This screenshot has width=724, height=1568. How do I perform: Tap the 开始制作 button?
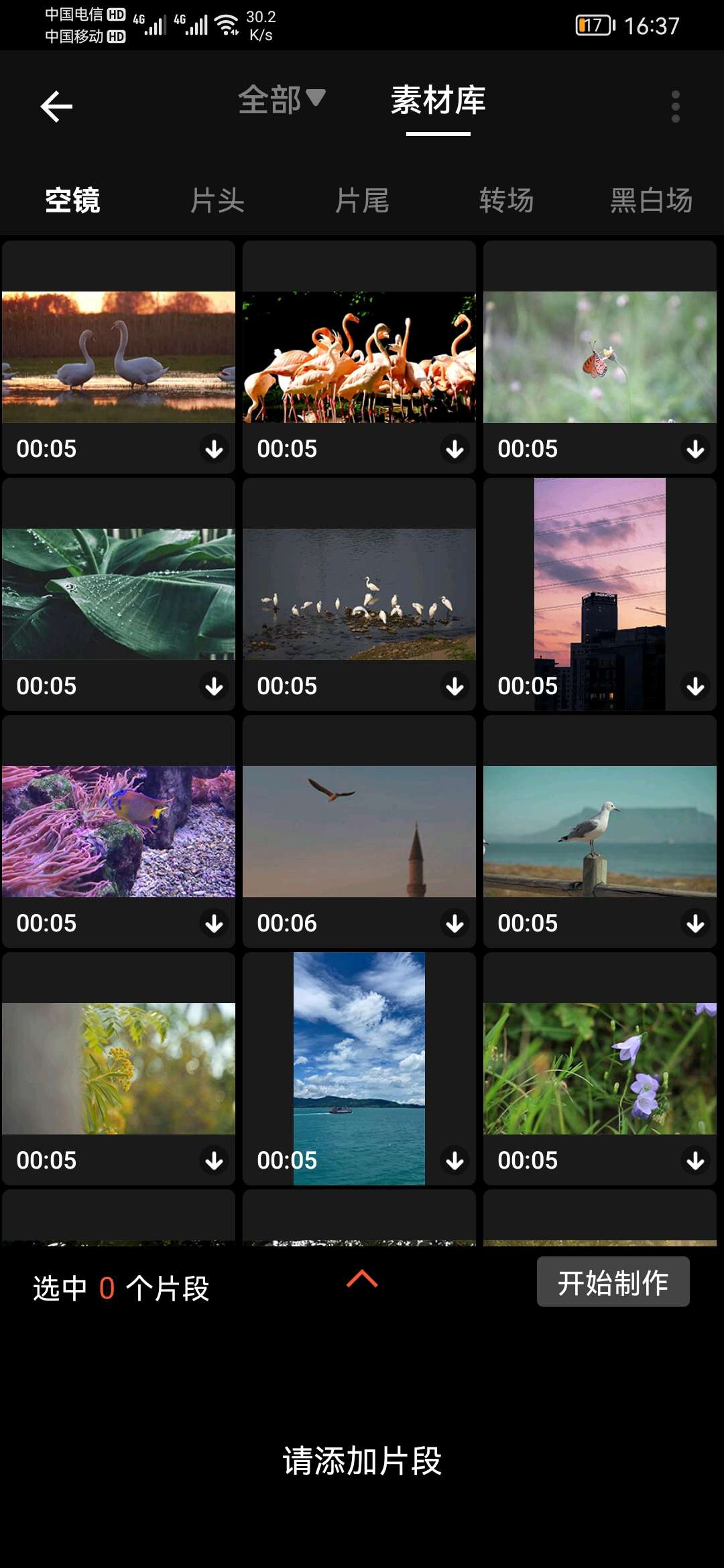(613, 1282)
